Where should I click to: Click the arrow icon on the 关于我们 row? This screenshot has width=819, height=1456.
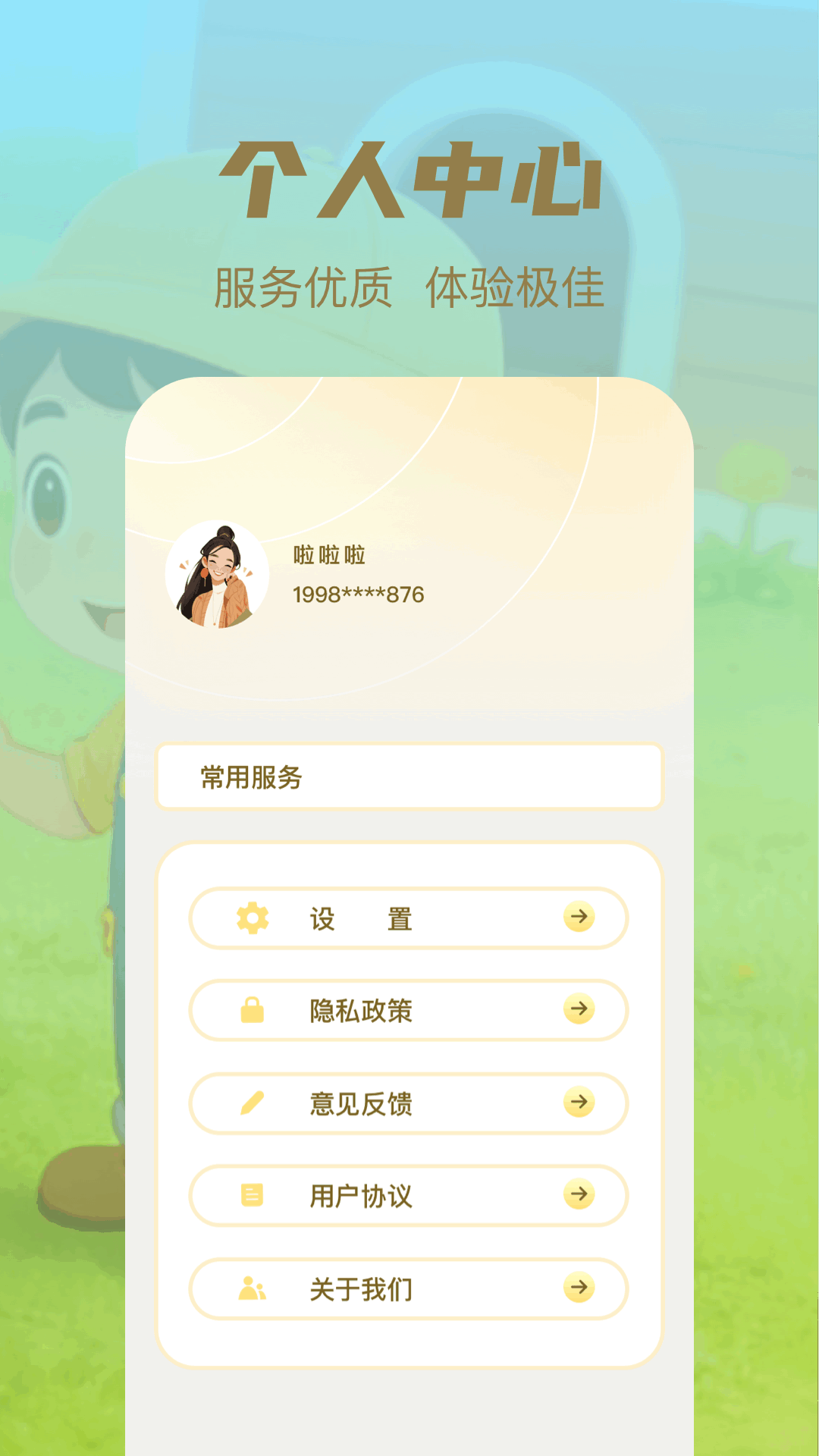click(578, 1289)
